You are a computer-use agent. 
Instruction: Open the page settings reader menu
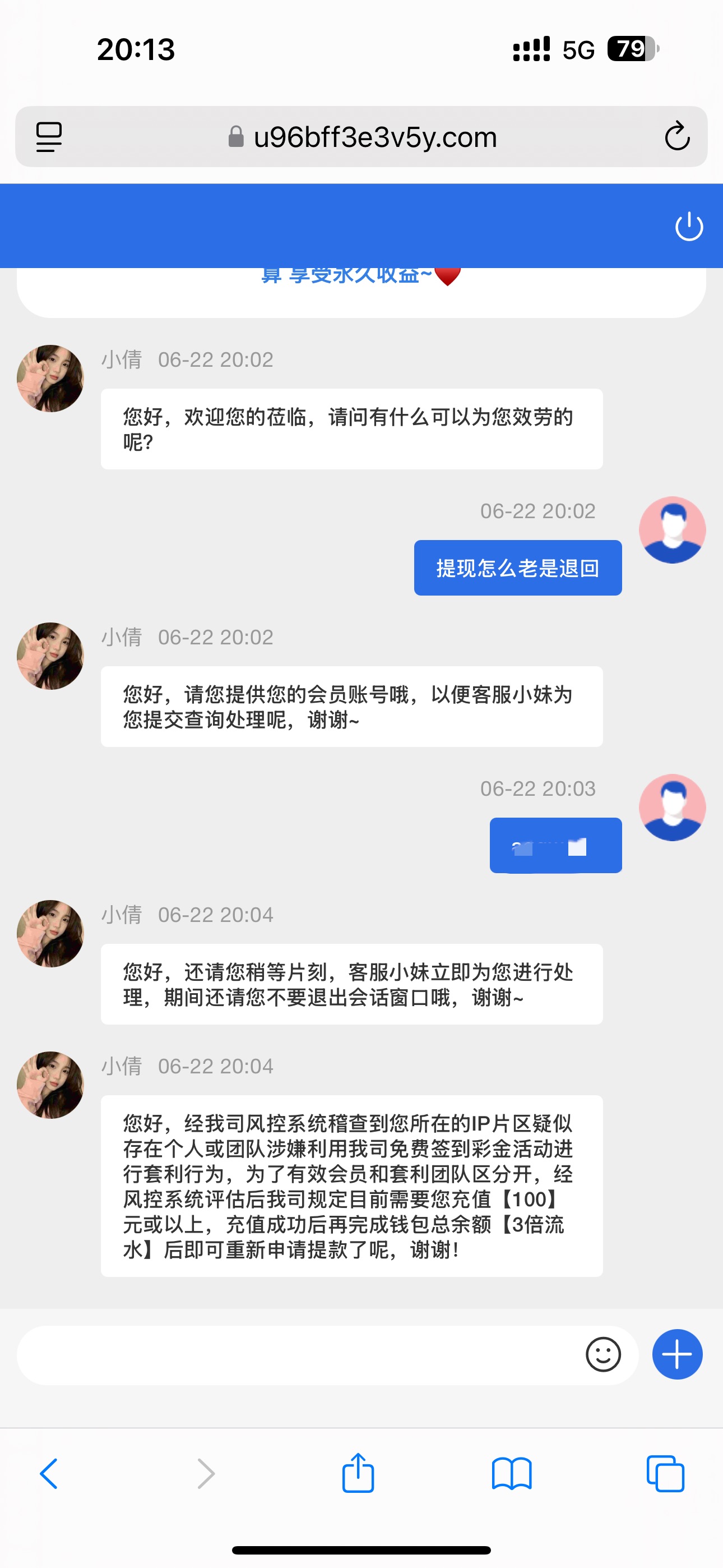click(49, 136)
